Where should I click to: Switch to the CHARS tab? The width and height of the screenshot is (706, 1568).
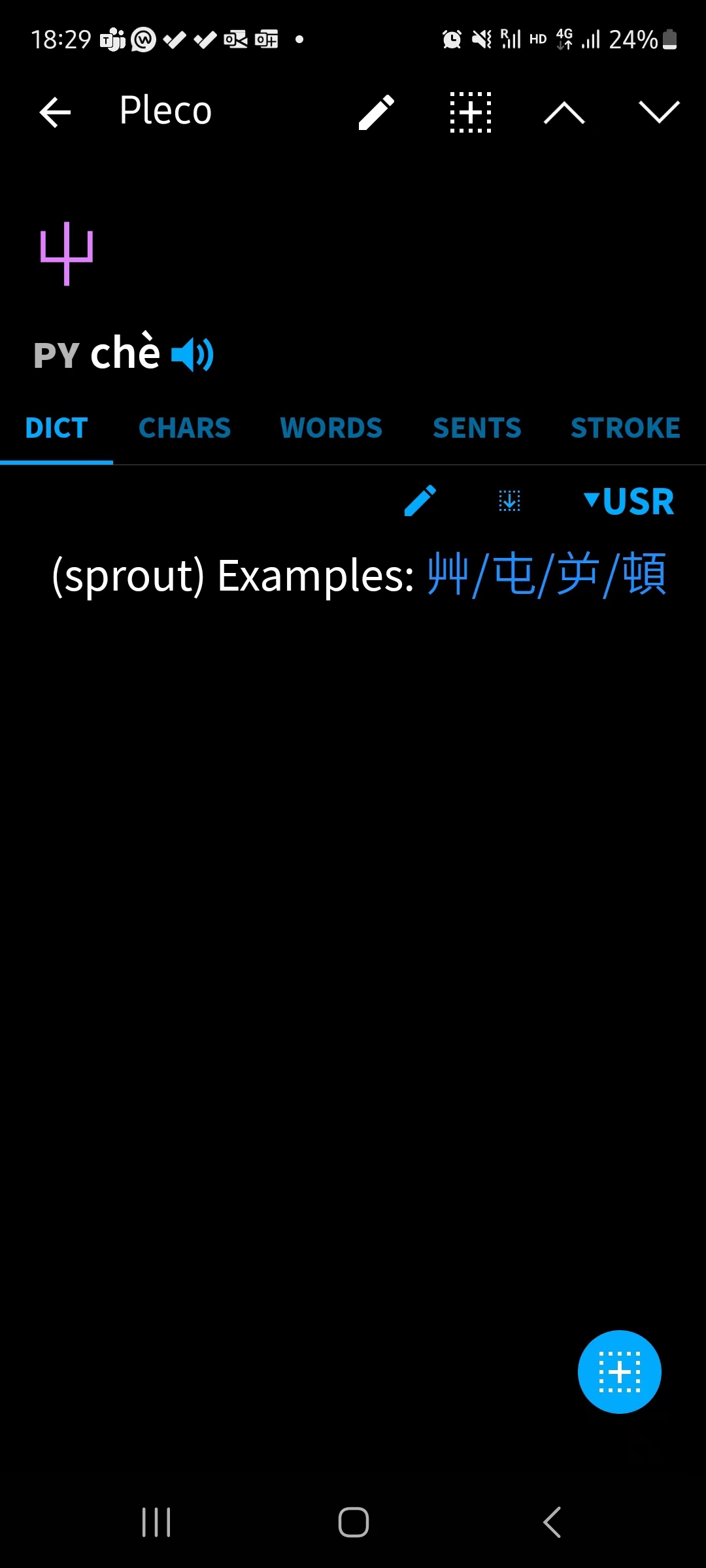point(184,428)
